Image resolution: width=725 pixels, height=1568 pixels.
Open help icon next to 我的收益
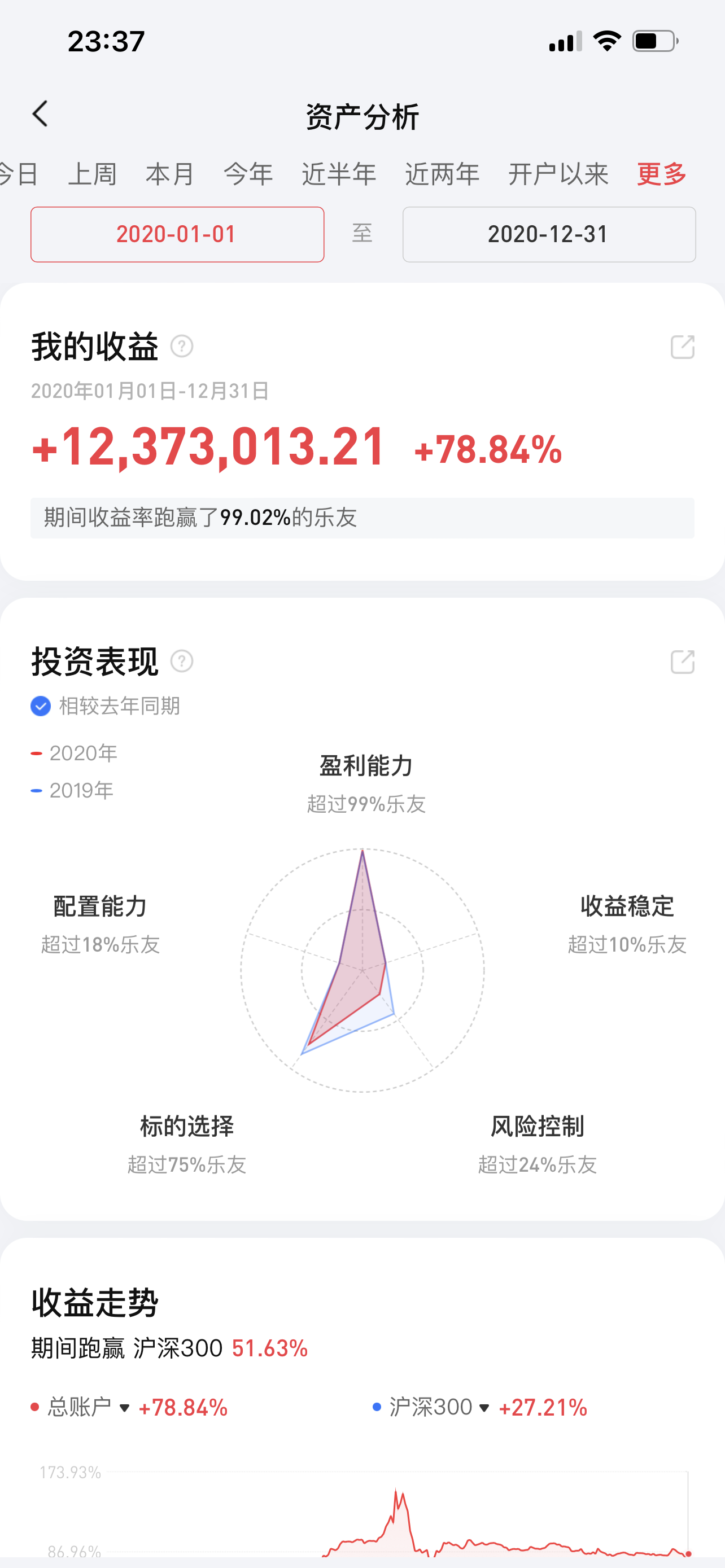(181, 347)
